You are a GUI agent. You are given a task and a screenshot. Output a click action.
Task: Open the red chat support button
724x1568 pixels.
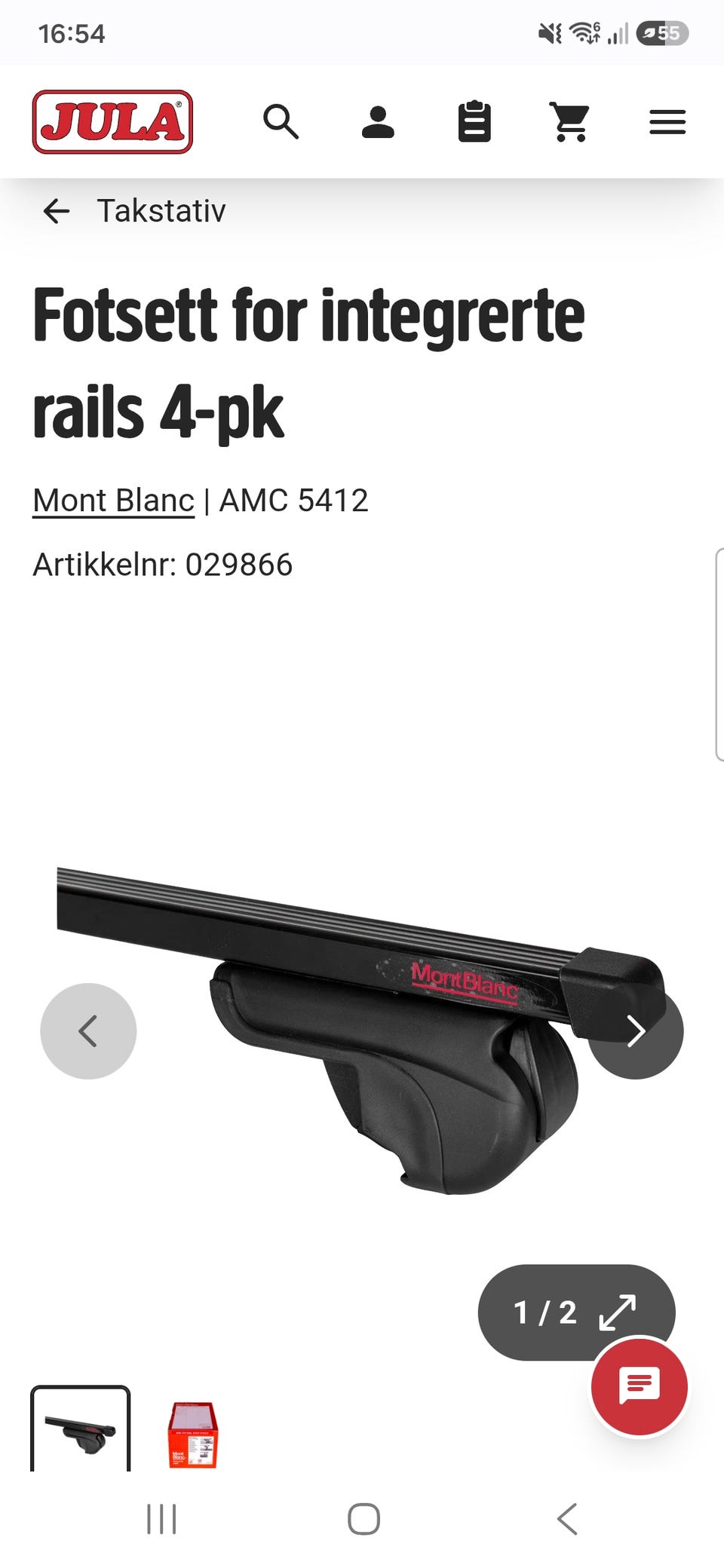(639, 1386)
